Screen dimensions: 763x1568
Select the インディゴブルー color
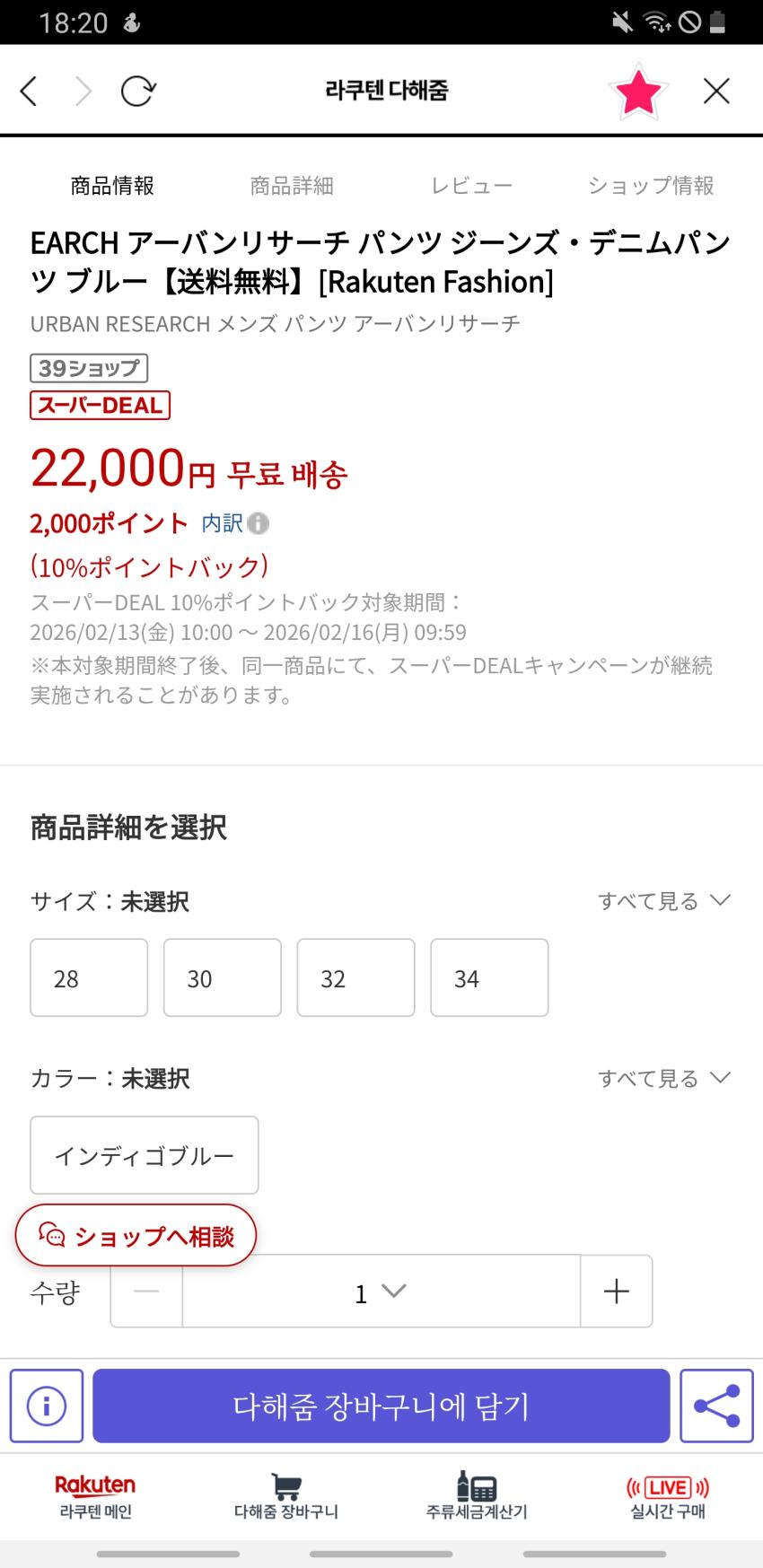pyautogui.click(x=145, y=1155)
